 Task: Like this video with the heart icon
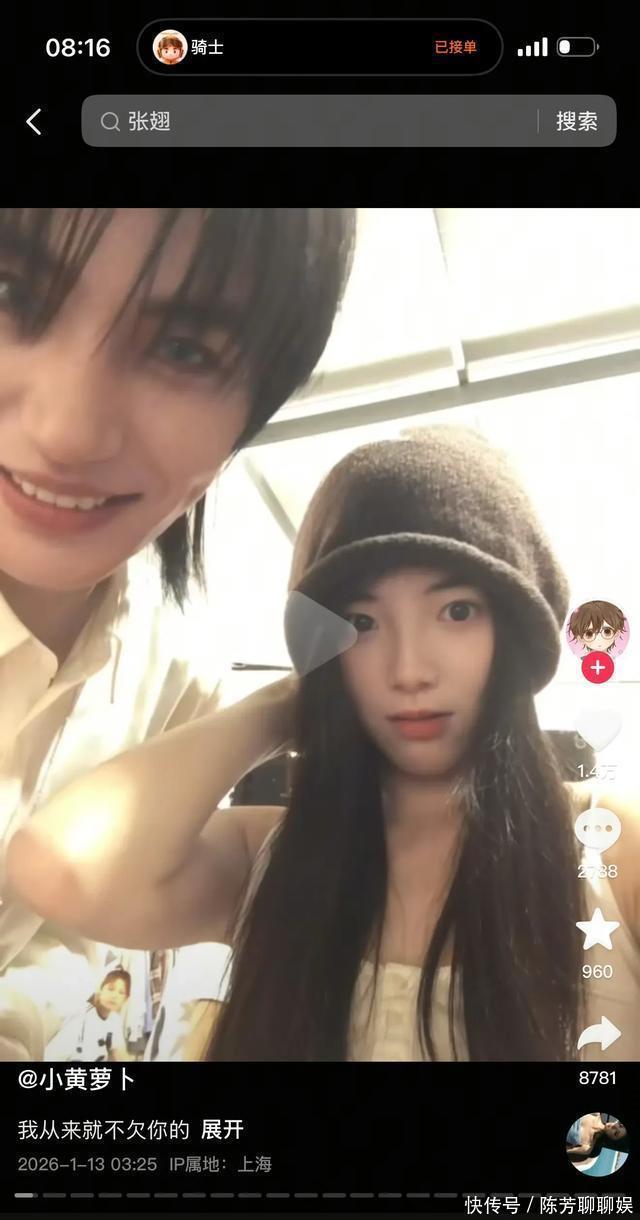click(x=597, y=732)
